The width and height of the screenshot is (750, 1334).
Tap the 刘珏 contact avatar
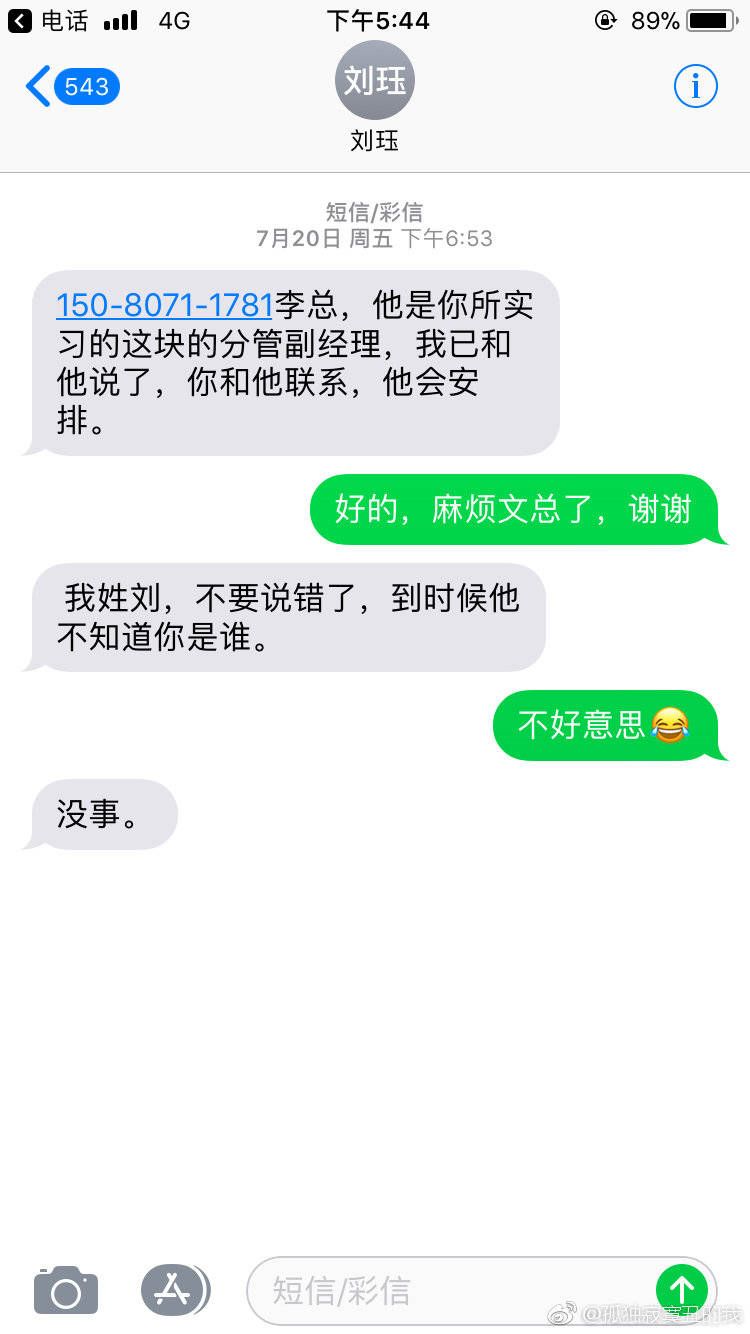pyautogui.click(x=374, y=81)
